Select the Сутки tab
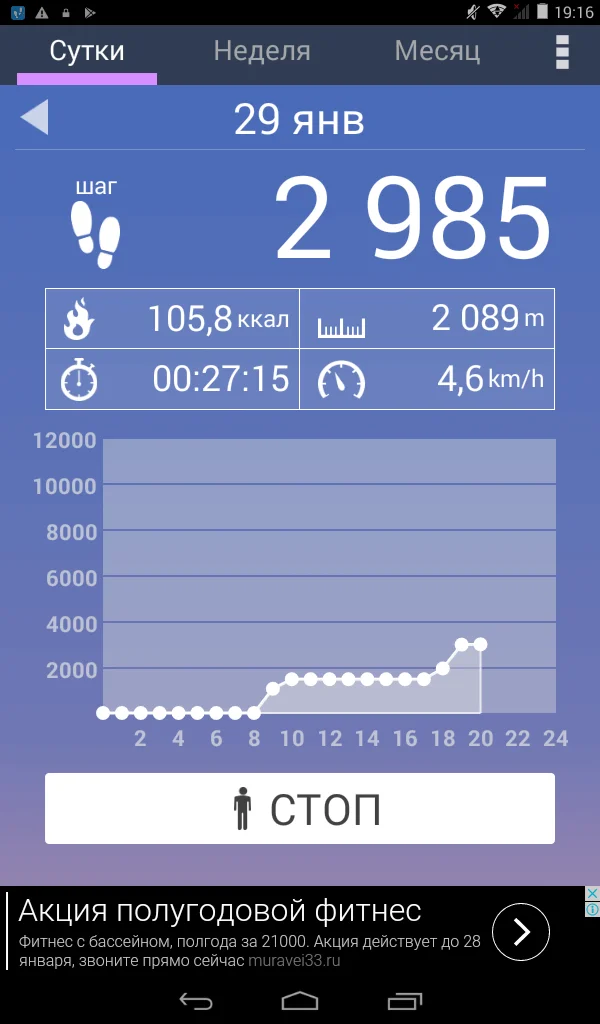The width and height of the screenshot is (600, 1024). (x=87, y=51)
